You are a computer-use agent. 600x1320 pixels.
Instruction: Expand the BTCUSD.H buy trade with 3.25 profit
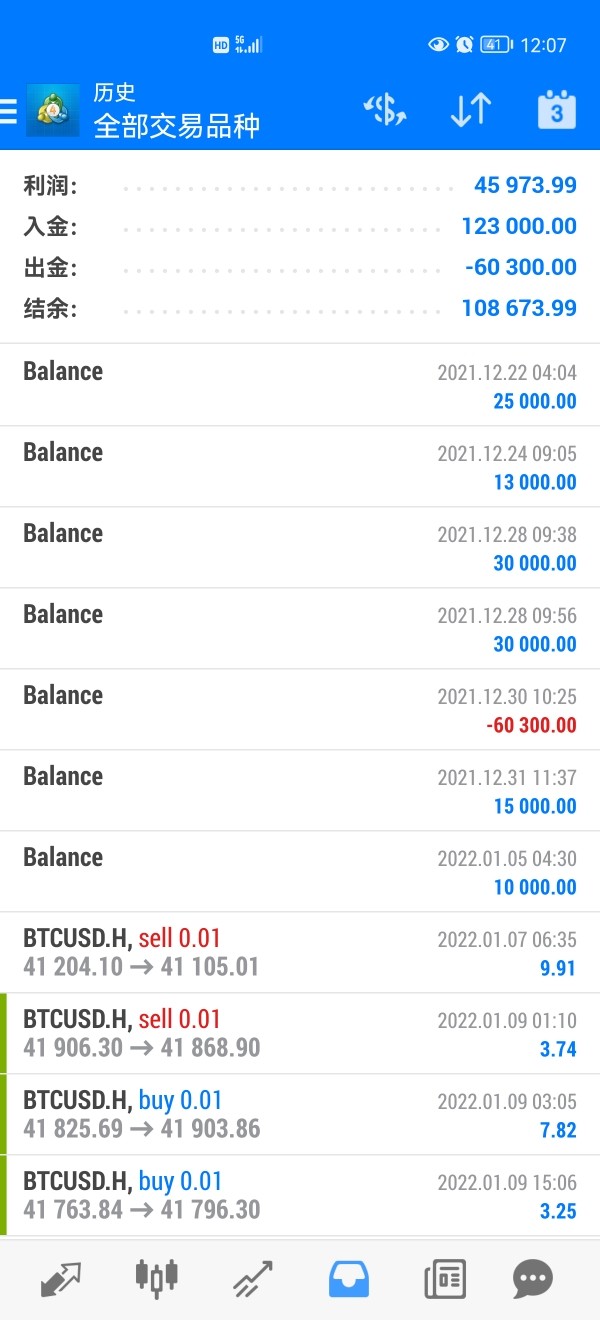(300, 1195)
